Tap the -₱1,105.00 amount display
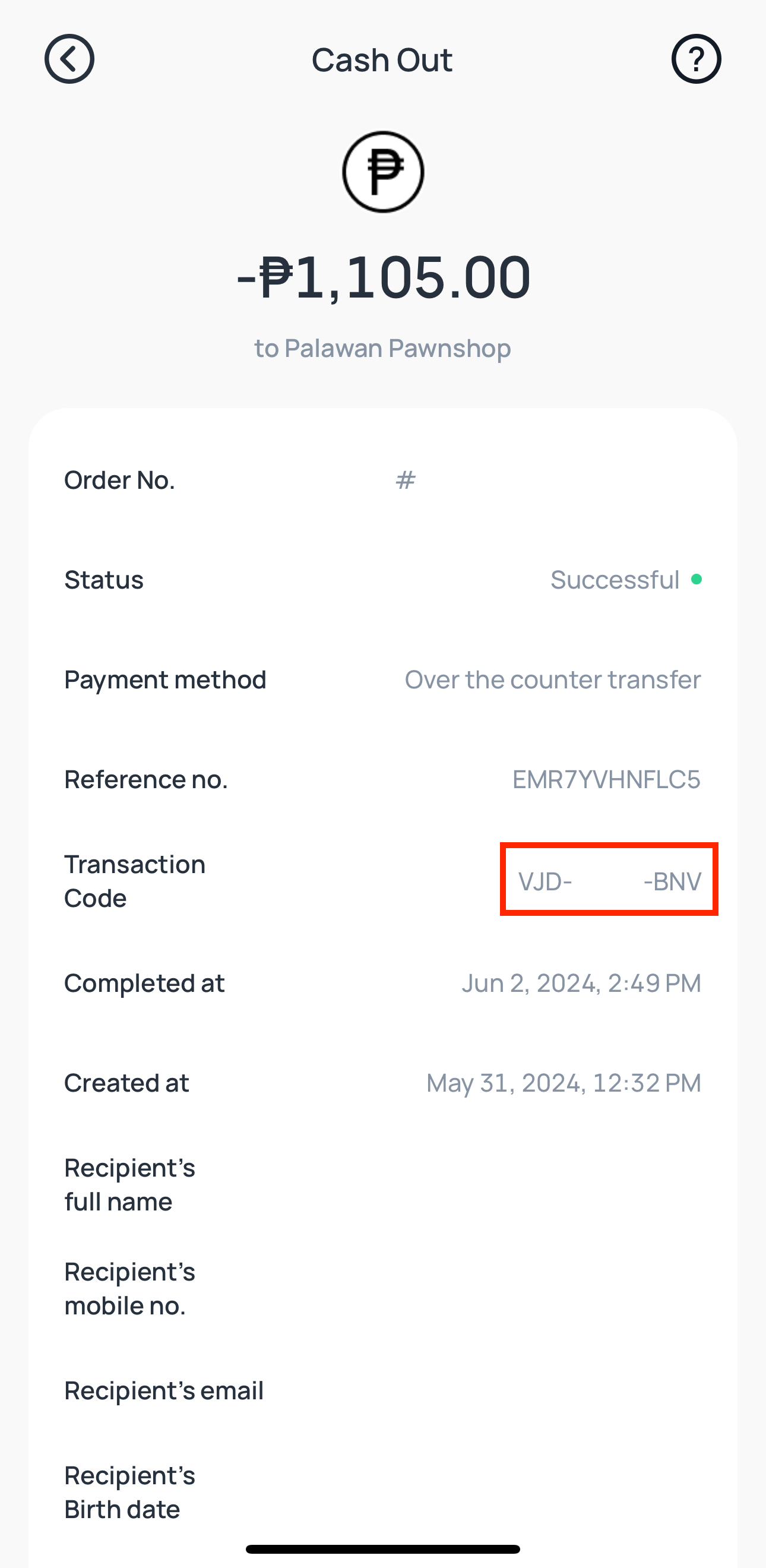 click(382, 276)
